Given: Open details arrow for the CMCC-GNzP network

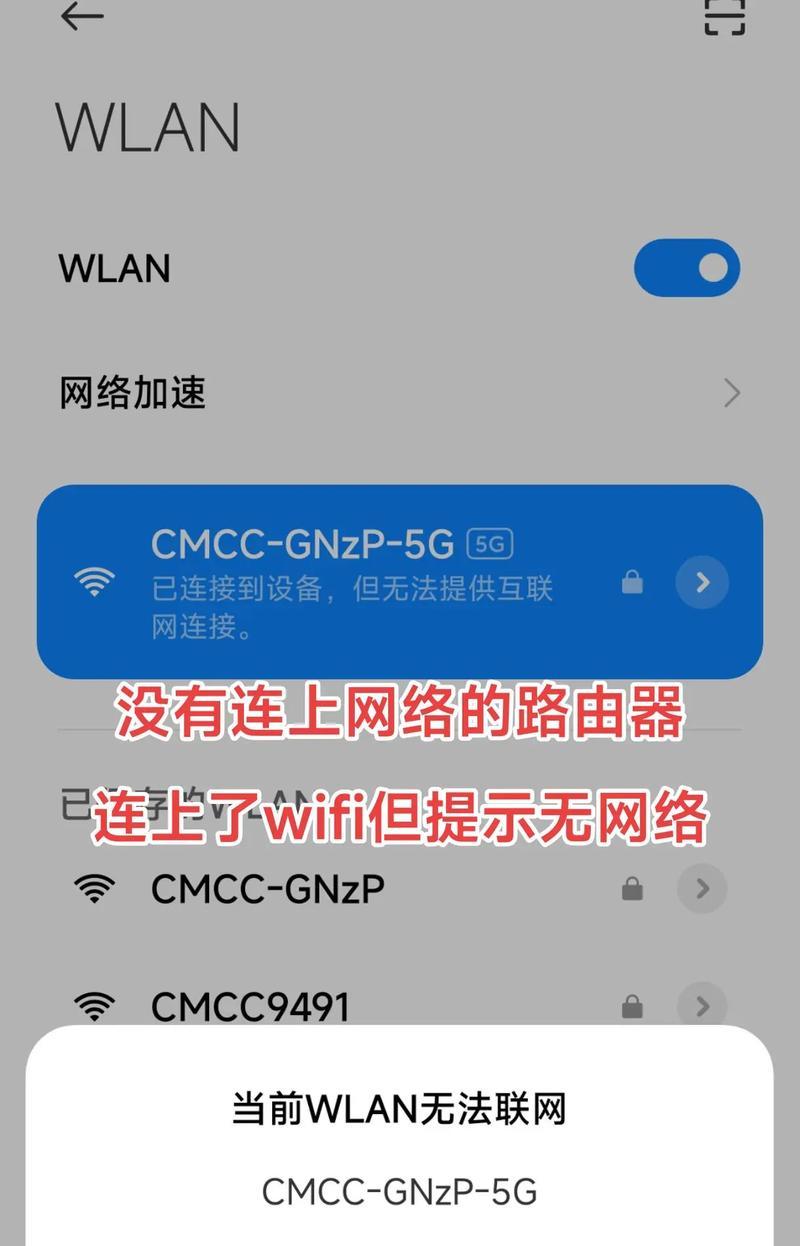Looking at the screenshot, I should tap(702, 888).
